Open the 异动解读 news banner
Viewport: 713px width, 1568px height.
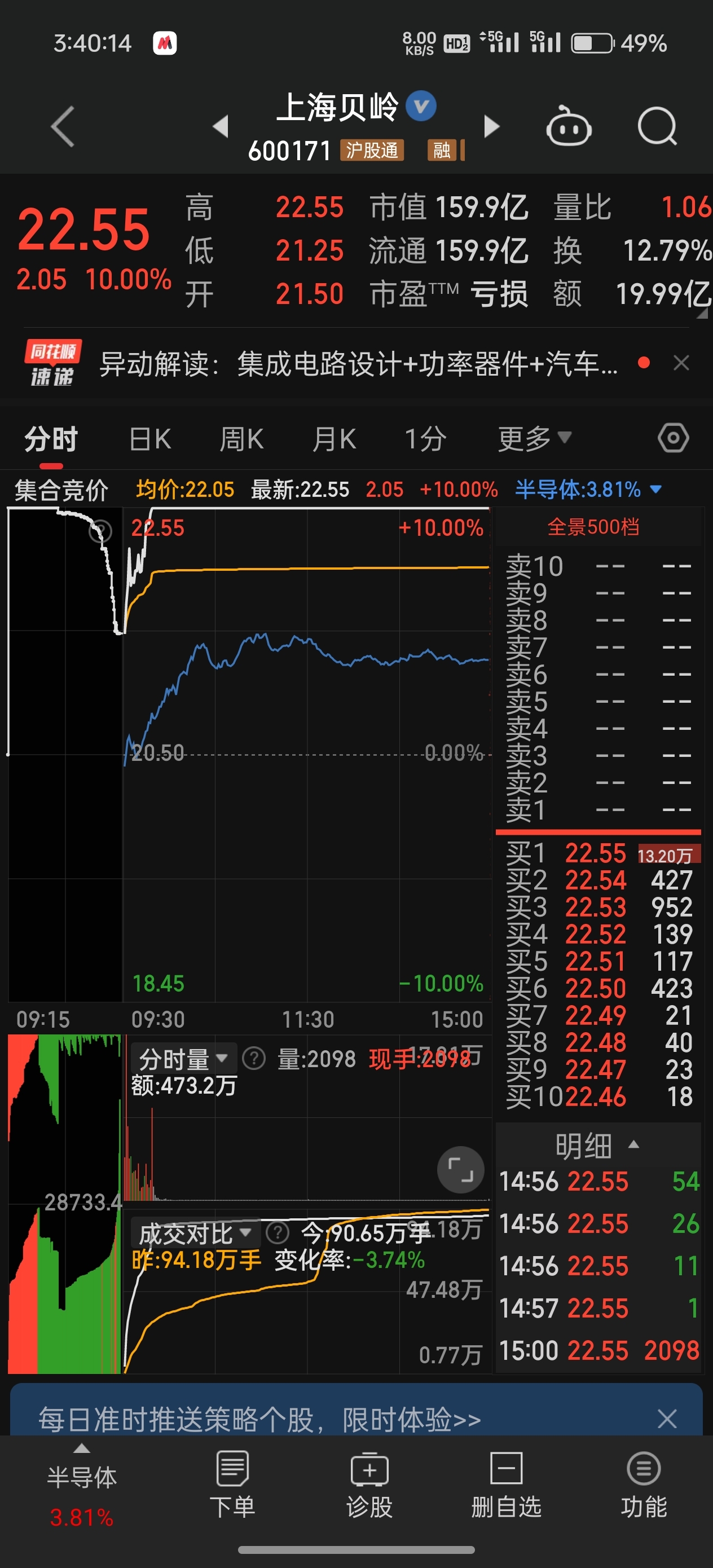[x=358, y=364]
